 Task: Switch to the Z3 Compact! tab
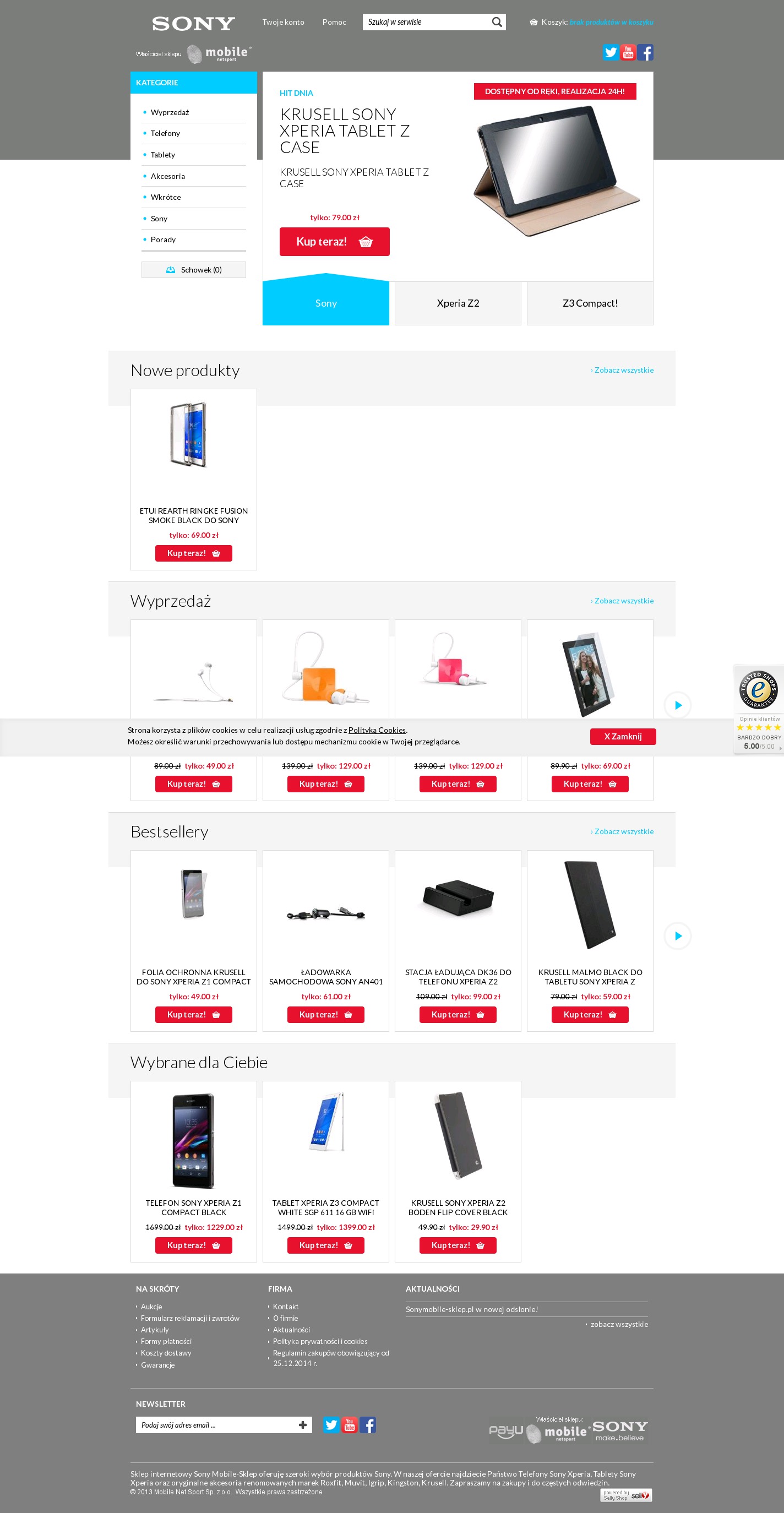tap(590, 303)
